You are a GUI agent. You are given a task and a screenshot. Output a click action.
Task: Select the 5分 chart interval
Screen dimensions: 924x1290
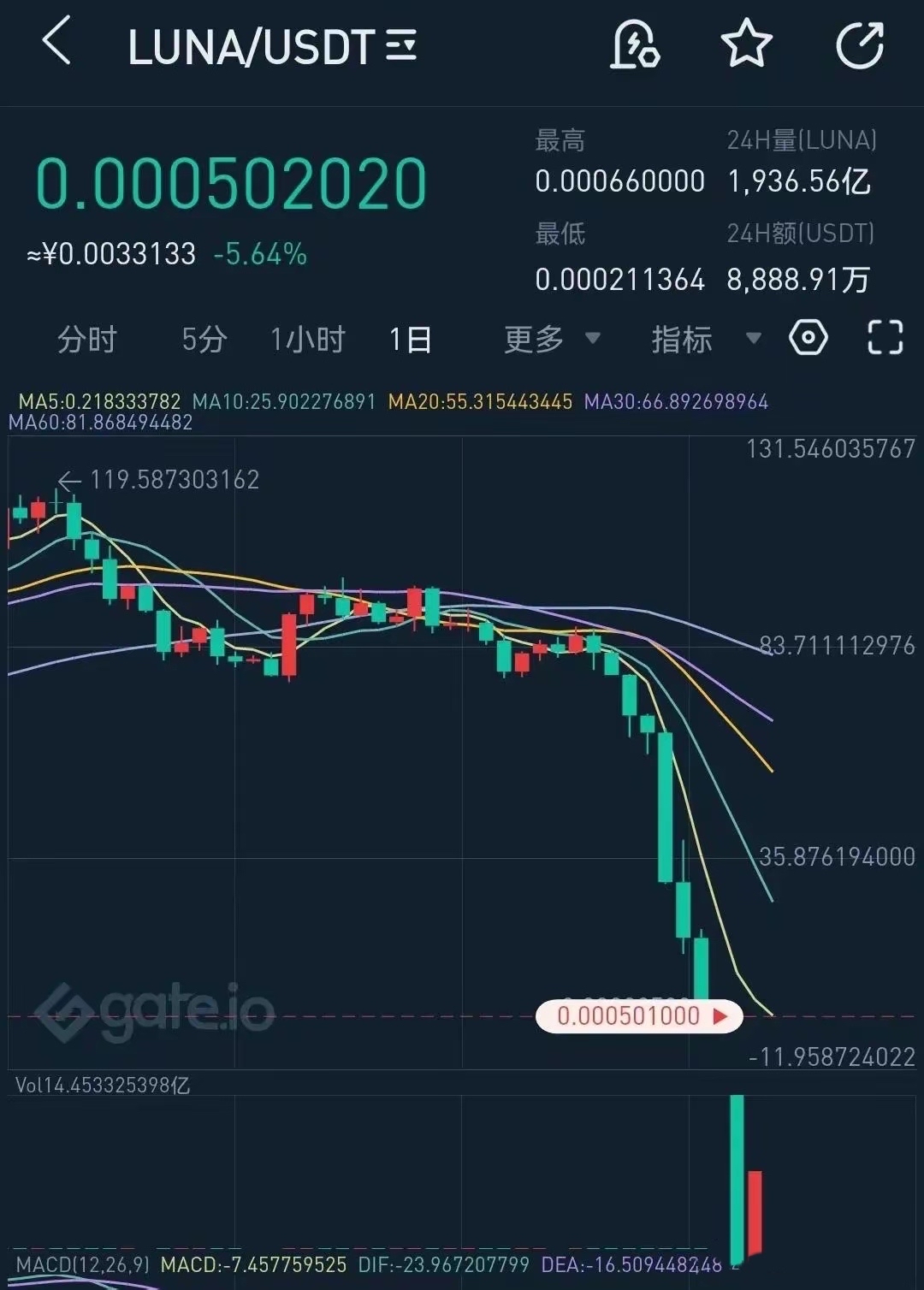(204, 340)
